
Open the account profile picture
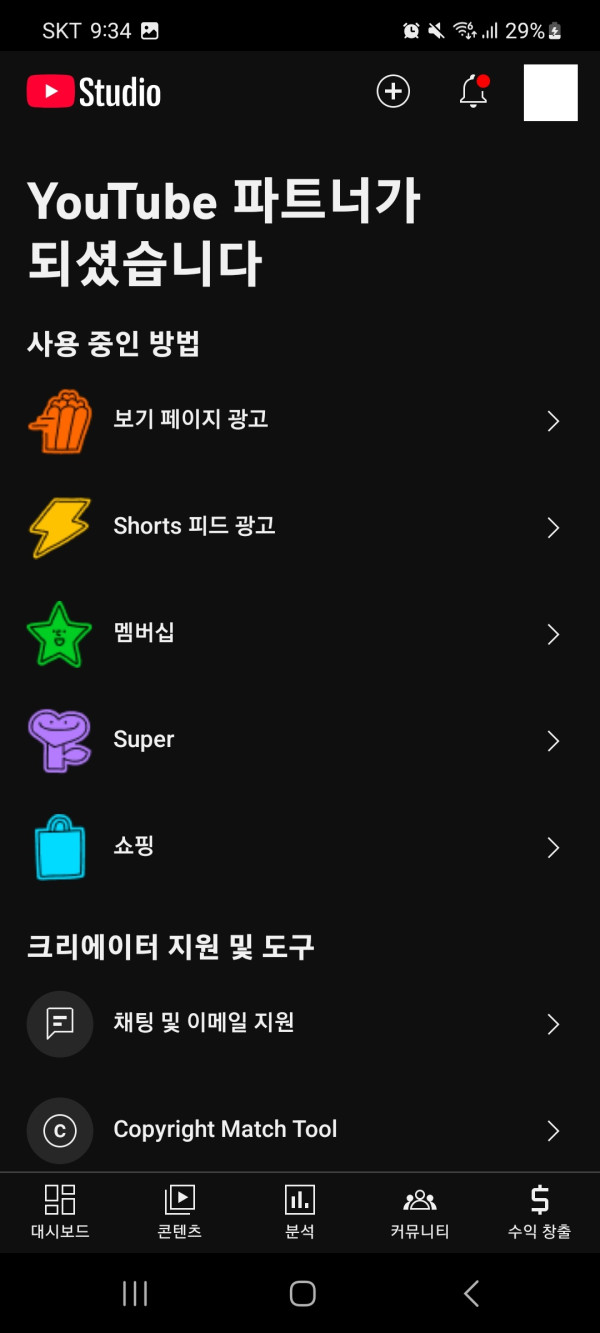point(551,93)
